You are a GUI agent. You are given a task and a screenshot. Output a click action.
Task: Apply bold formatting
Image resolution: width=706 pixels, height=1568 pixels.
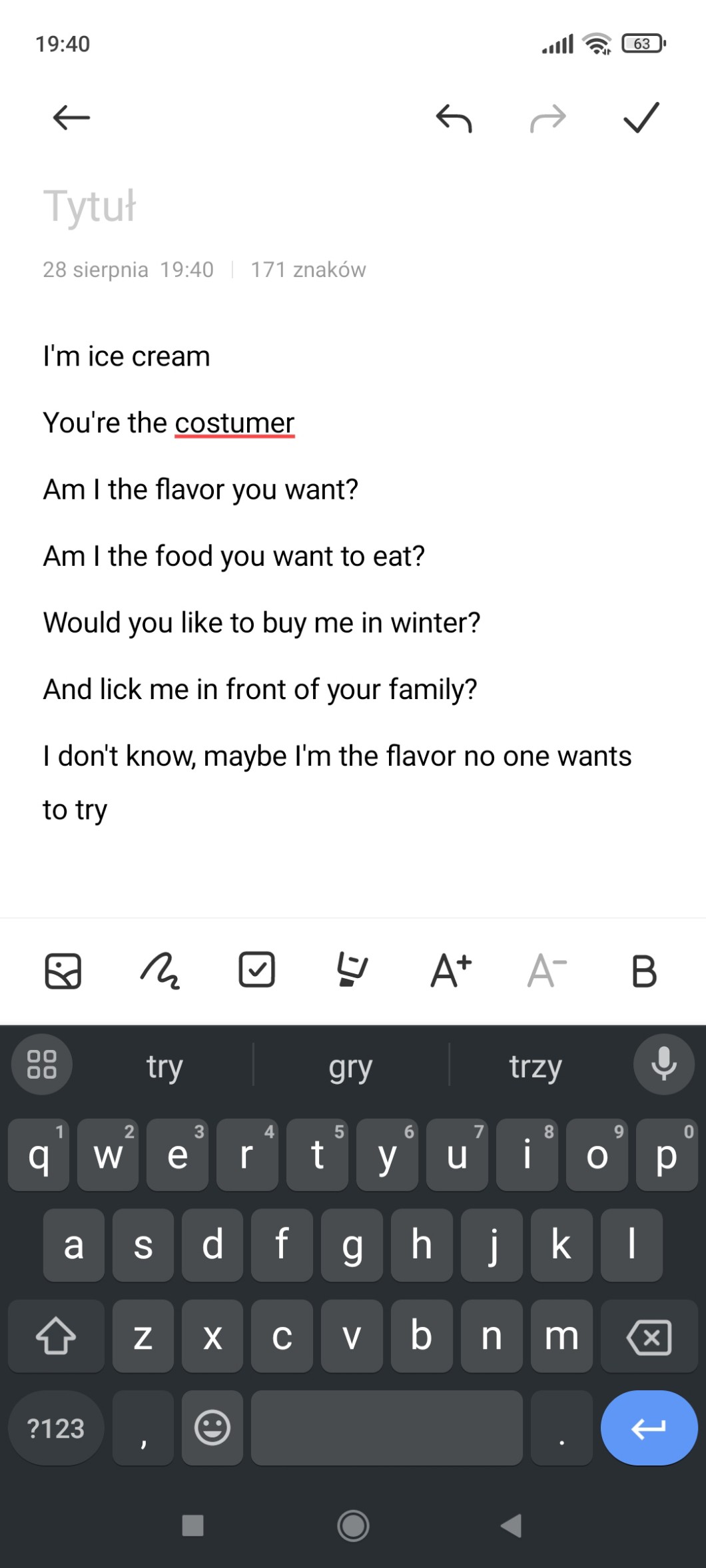pos(643,971)
